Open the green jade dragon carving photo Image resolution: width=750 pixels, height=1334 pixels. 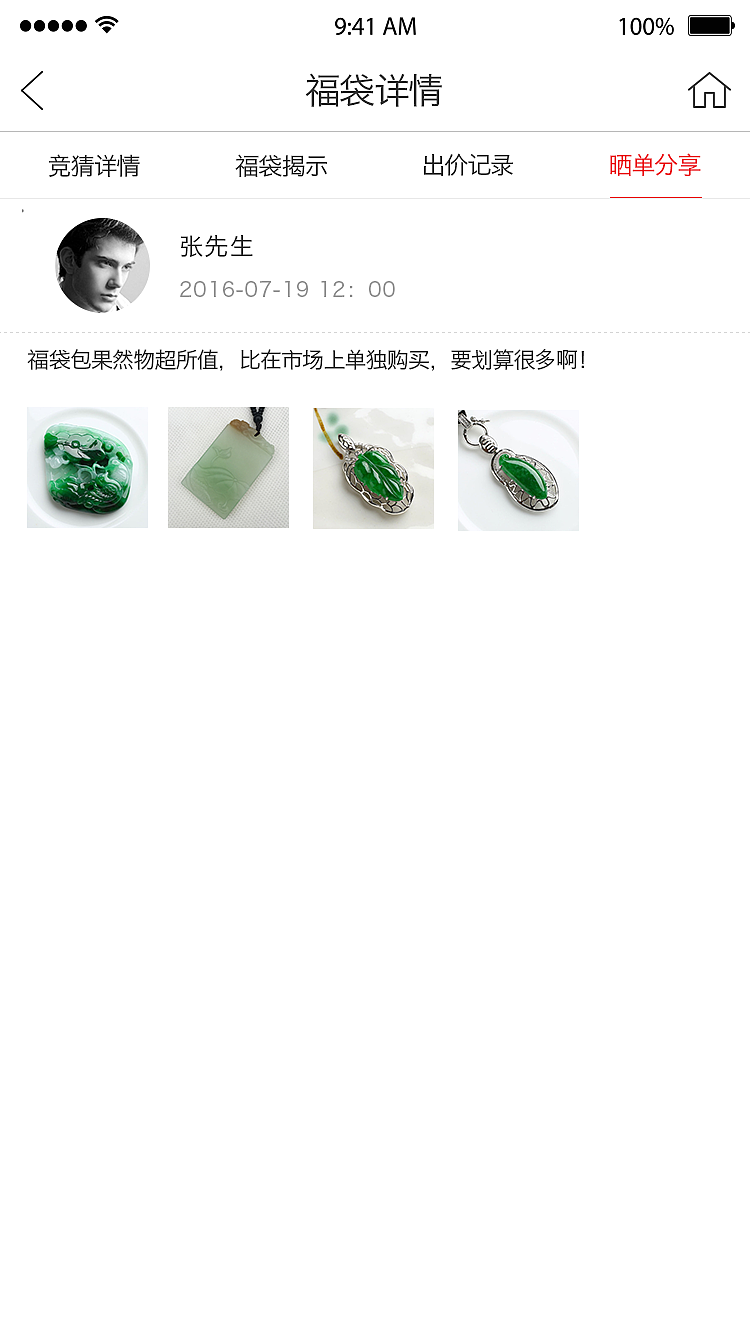(x=87, y=467)
